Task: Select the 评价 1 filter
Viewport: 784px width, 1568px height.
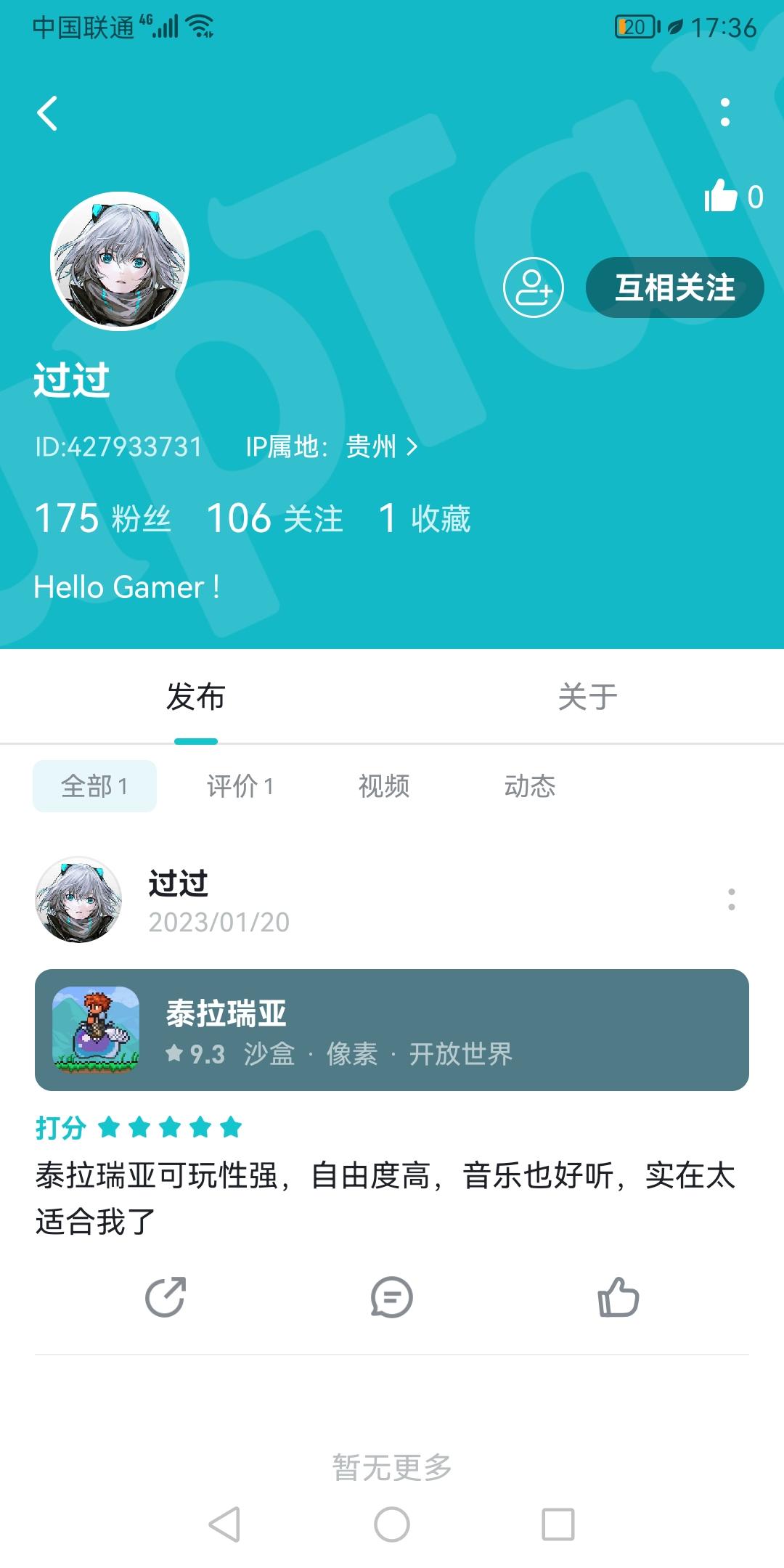Action: click(x=242, y=785)
